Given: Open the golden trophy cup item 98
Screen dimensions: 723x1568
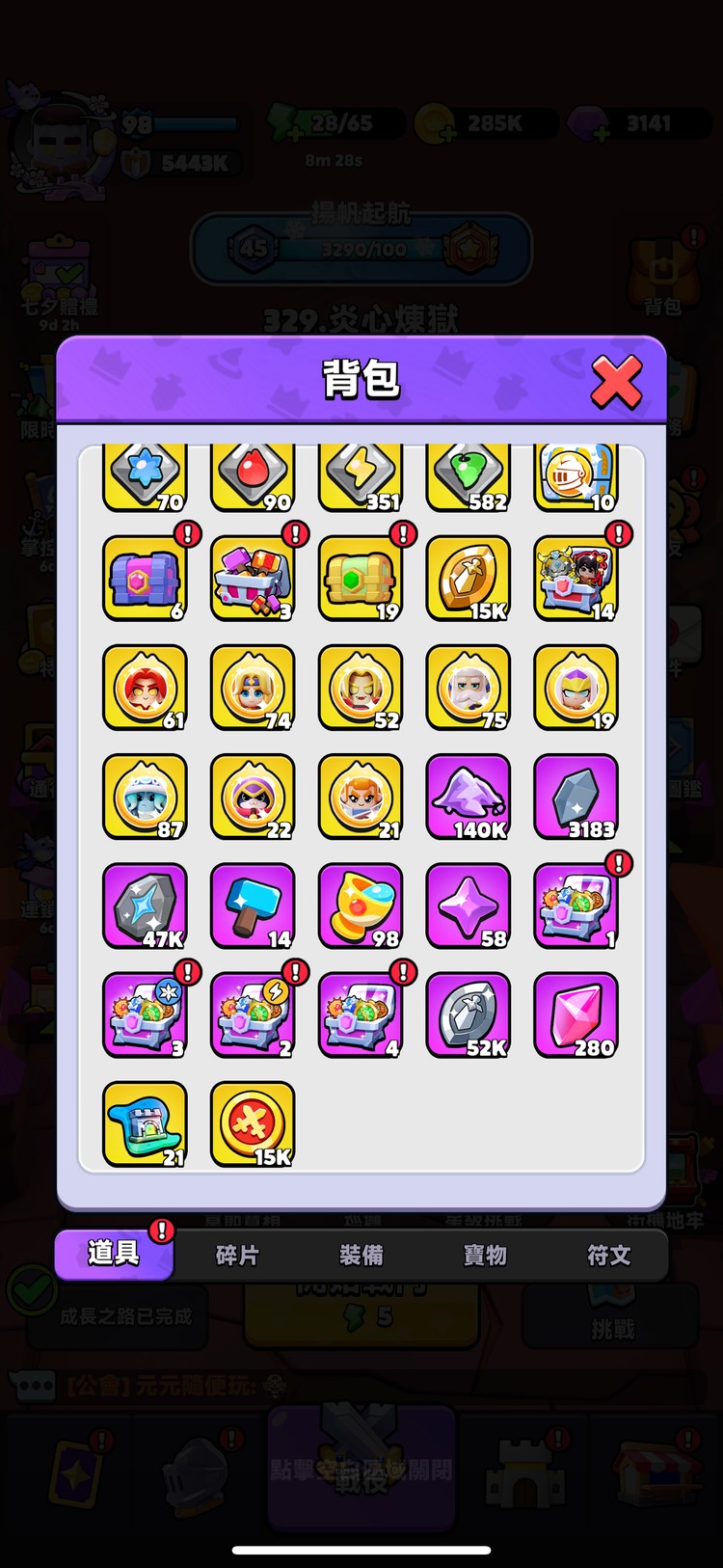Looking at the screenshot, I should (361, 906).
